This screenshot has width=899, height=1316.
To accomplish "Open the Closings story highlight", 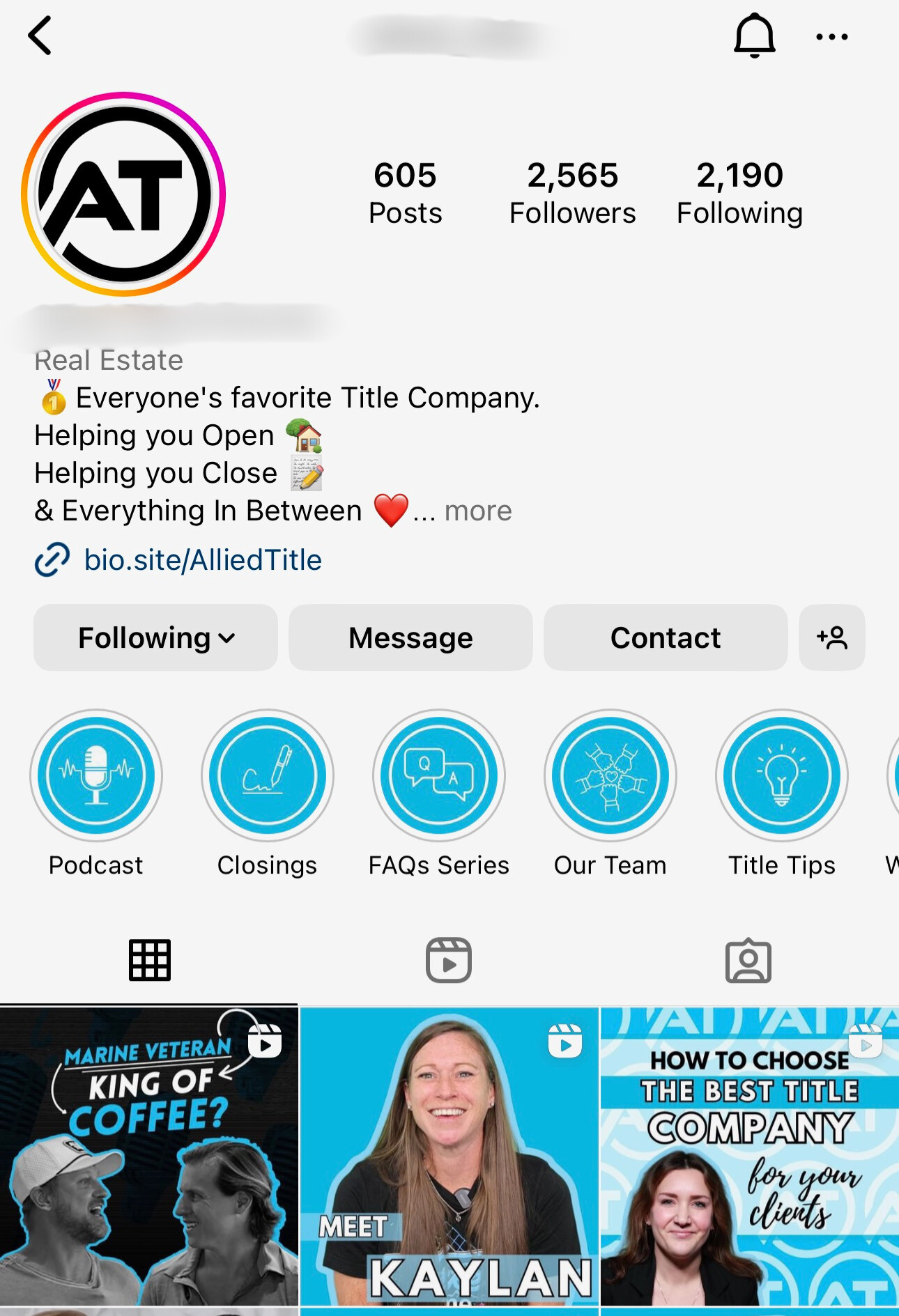I will click(268, 775).
